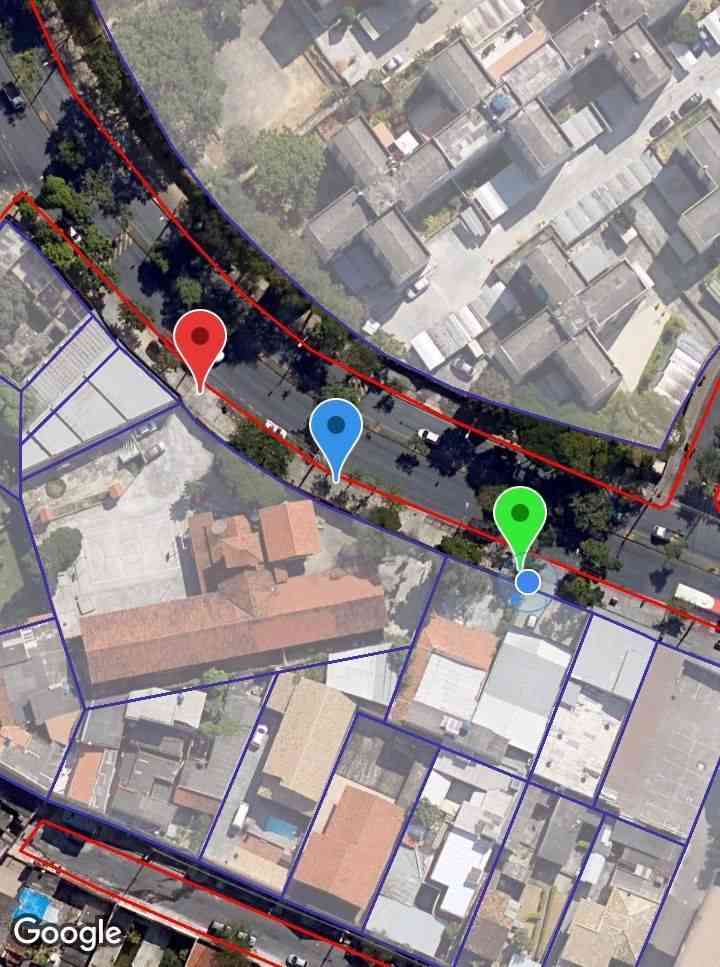Open the green map pin
The height and width of the screenshot is (967, 720).
click(519, 516)
